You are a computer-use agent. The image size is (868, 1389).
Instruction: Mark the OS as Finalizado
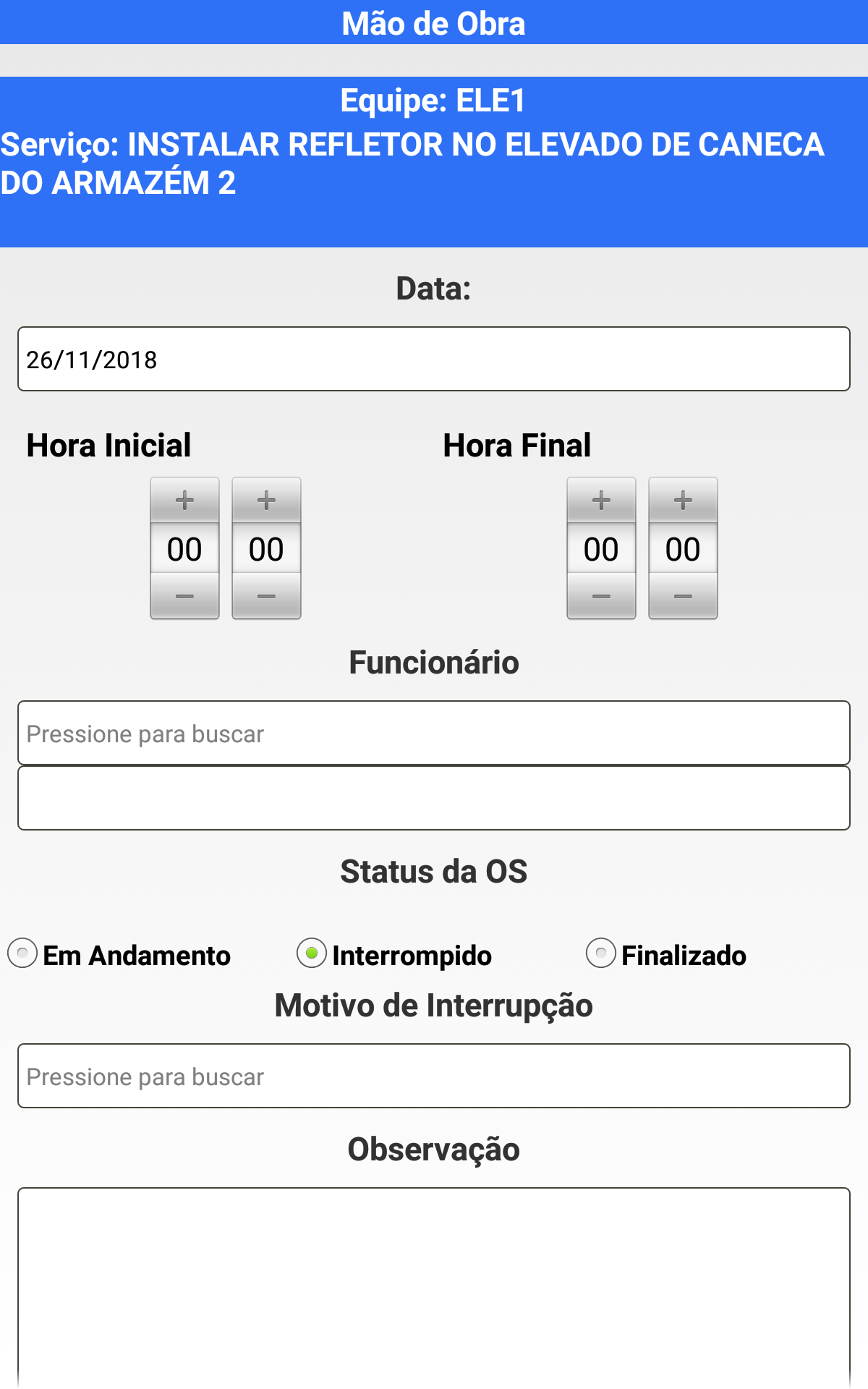(x=601, y=953)
